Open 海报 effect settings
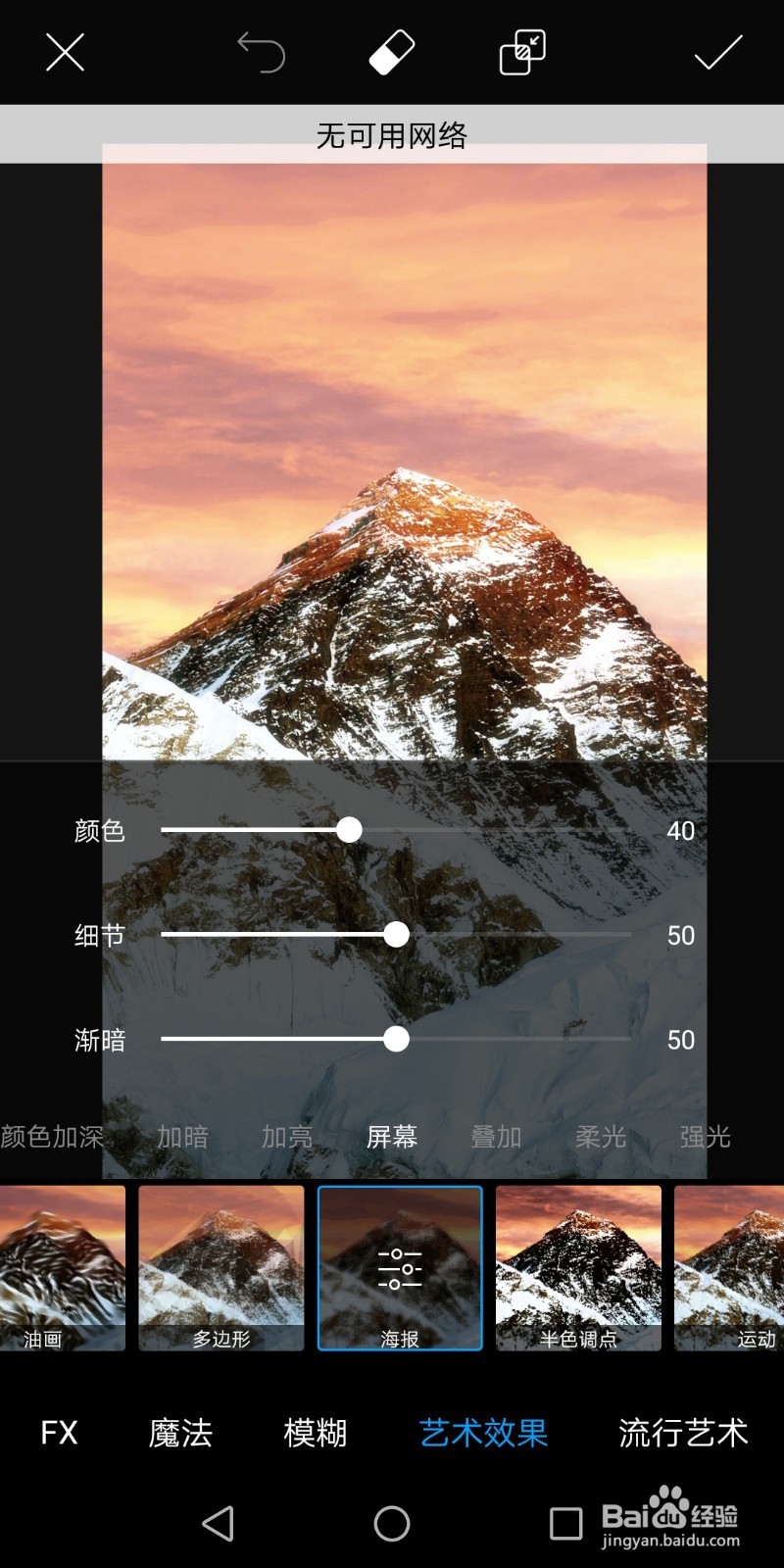 (x=400, y=1267)
